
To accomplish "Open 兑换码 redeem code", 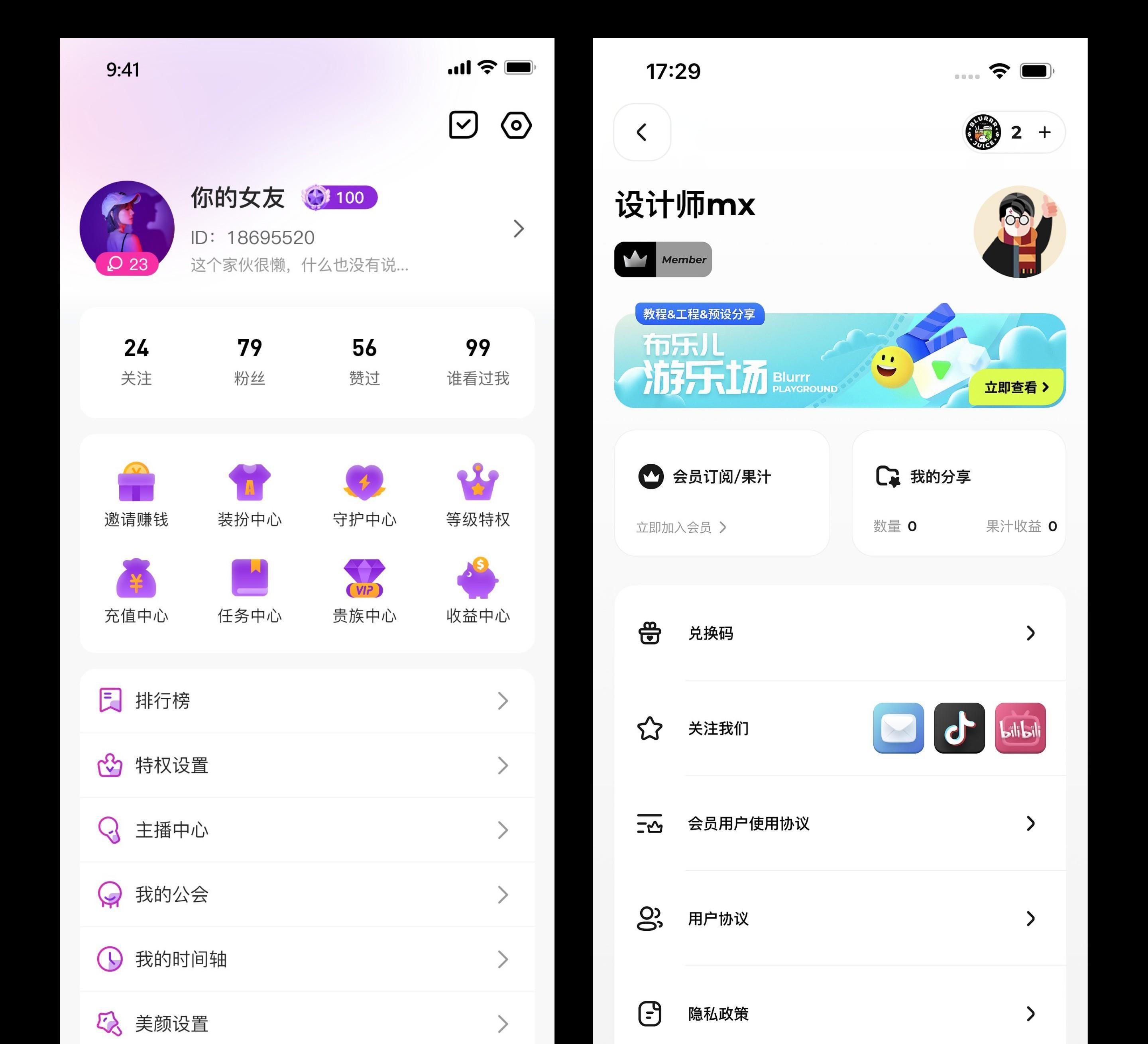I will (839, 633).
